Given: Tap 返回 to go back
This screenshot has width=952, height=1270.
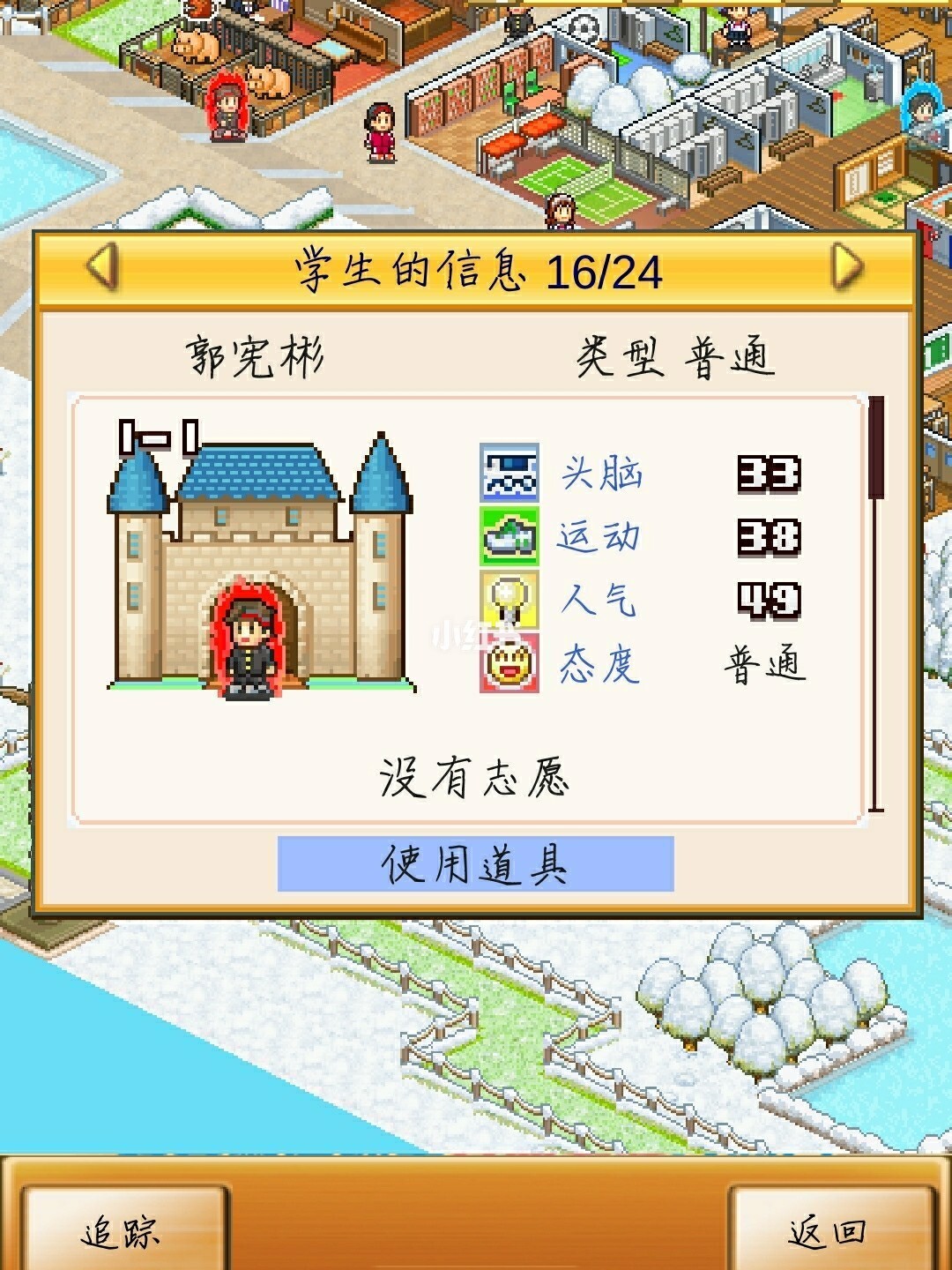Looking at the screenshot, I should point(829,1230).
